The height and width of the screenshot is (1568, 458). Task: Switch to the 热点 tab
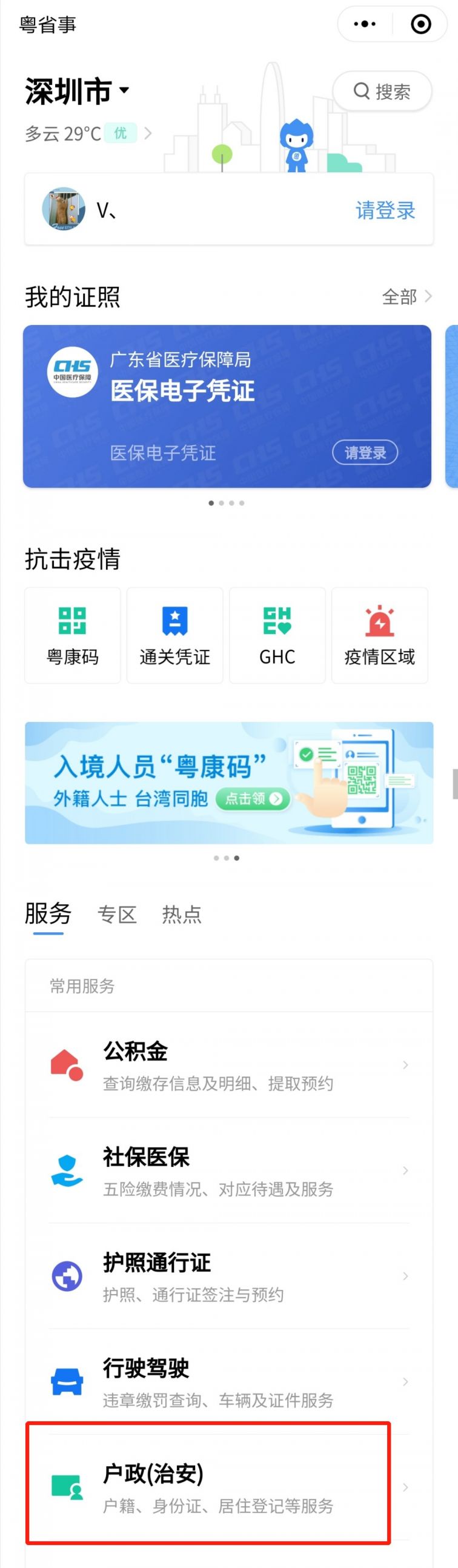pyautogui.click(x=181, y=914)
